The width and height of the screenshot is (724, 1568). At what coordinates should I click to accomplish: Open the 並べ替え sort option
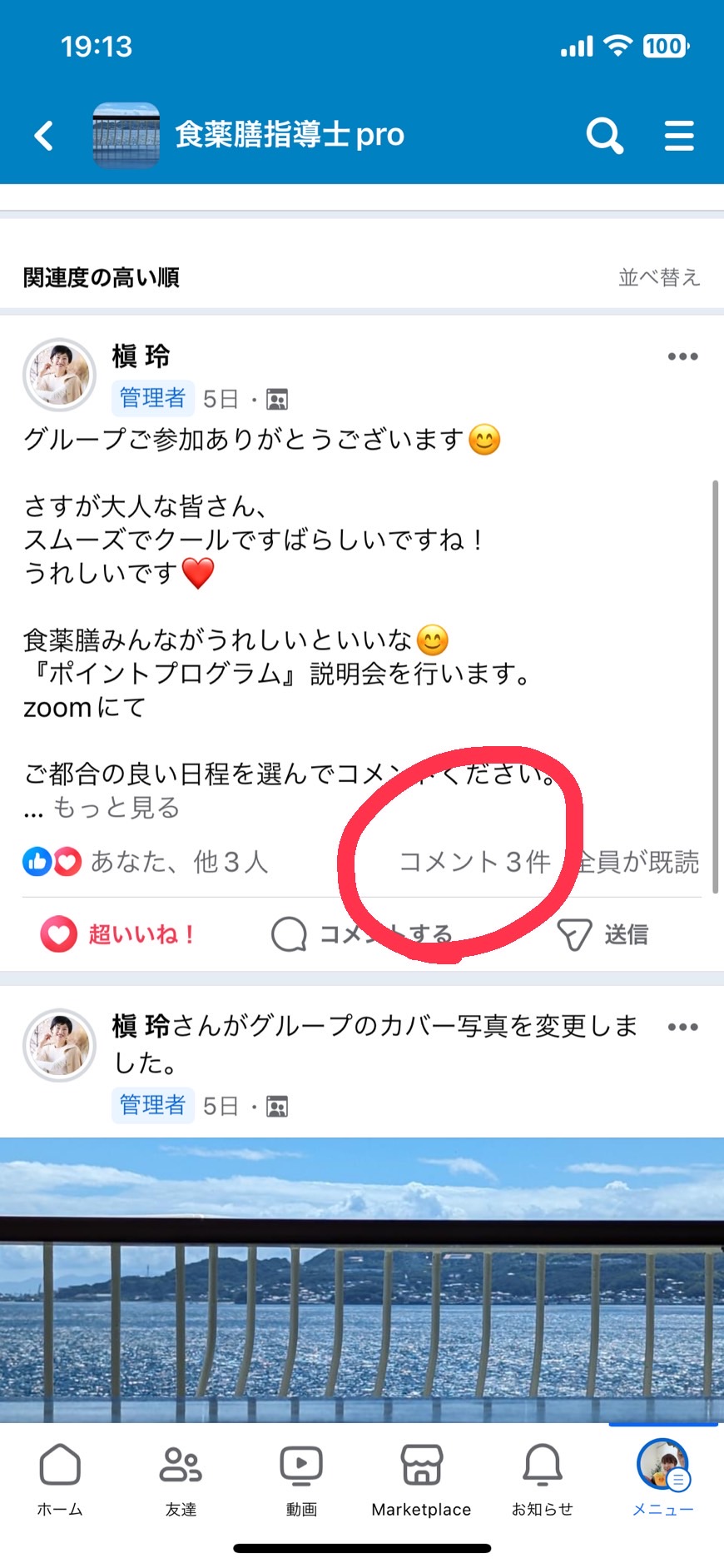pyautogui.click(x=659, y=277)
